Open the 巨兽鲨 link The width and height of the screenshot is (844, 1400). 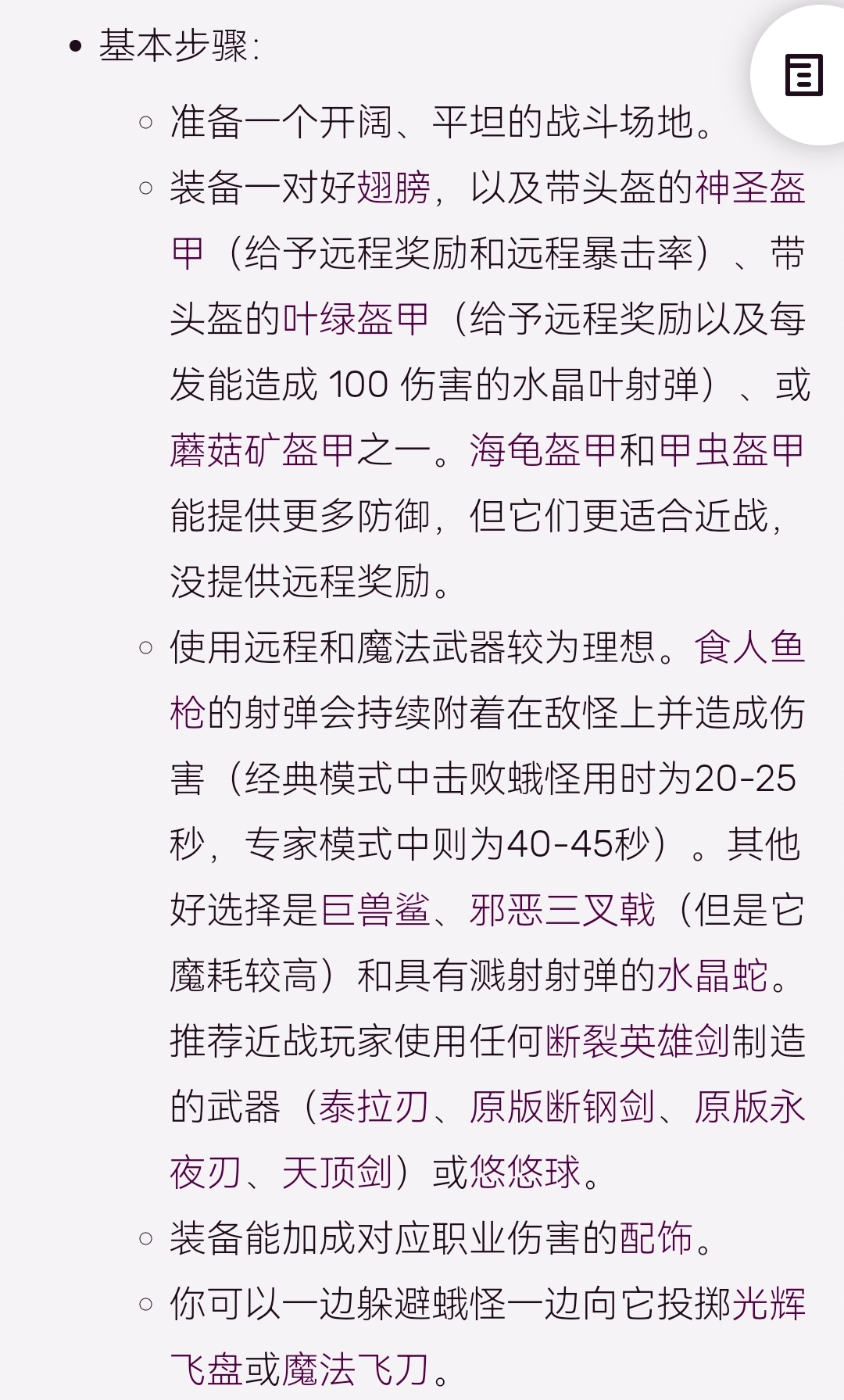click(375, 910)
